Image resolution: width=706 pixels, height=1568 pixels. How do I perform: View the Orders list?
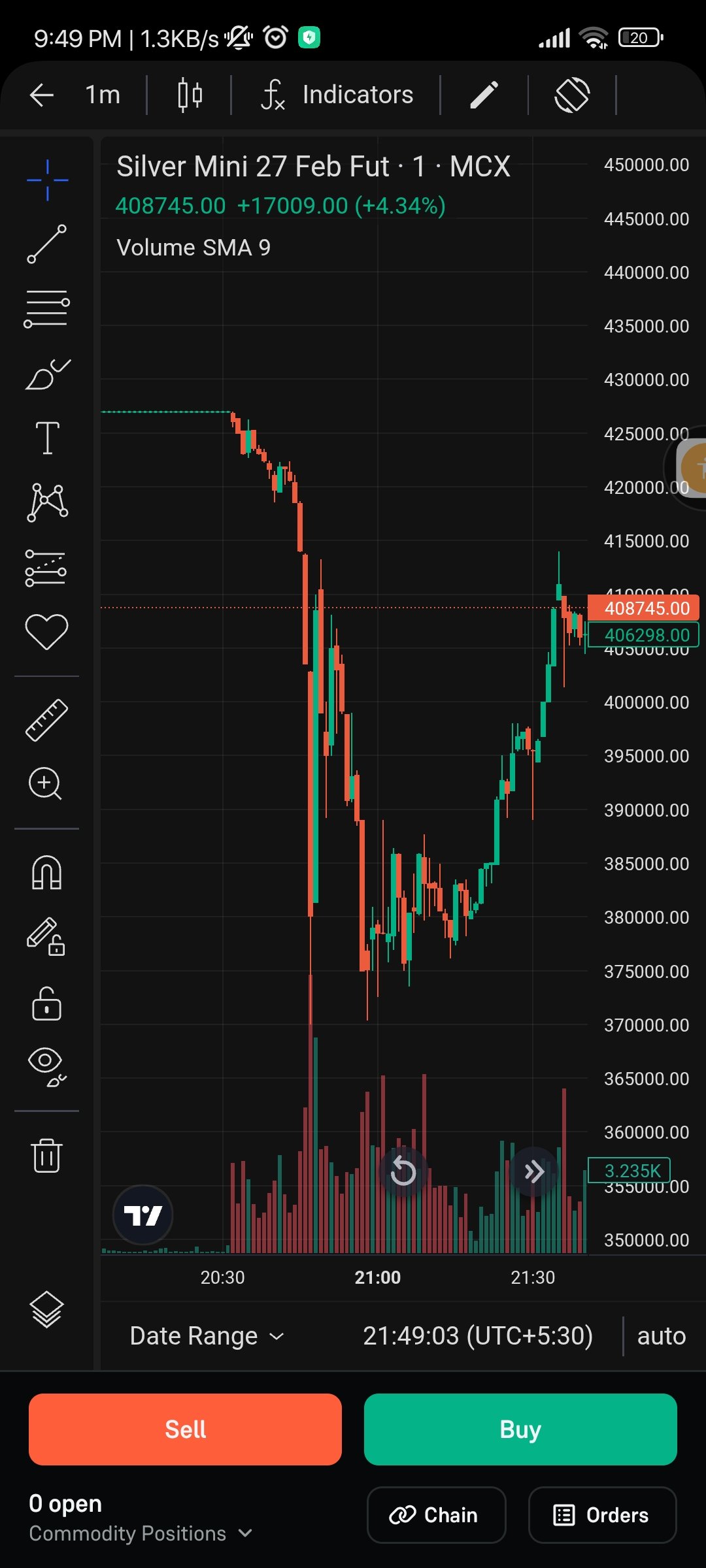[602, 1515]
